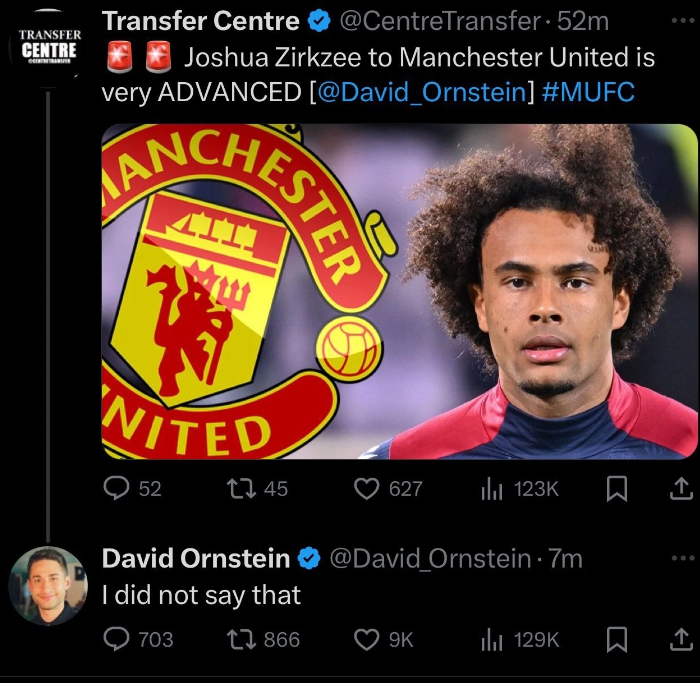The image size is (700, 683).
Task: Bookmark Transfer Centre's tweet
Action: [618, 488]
